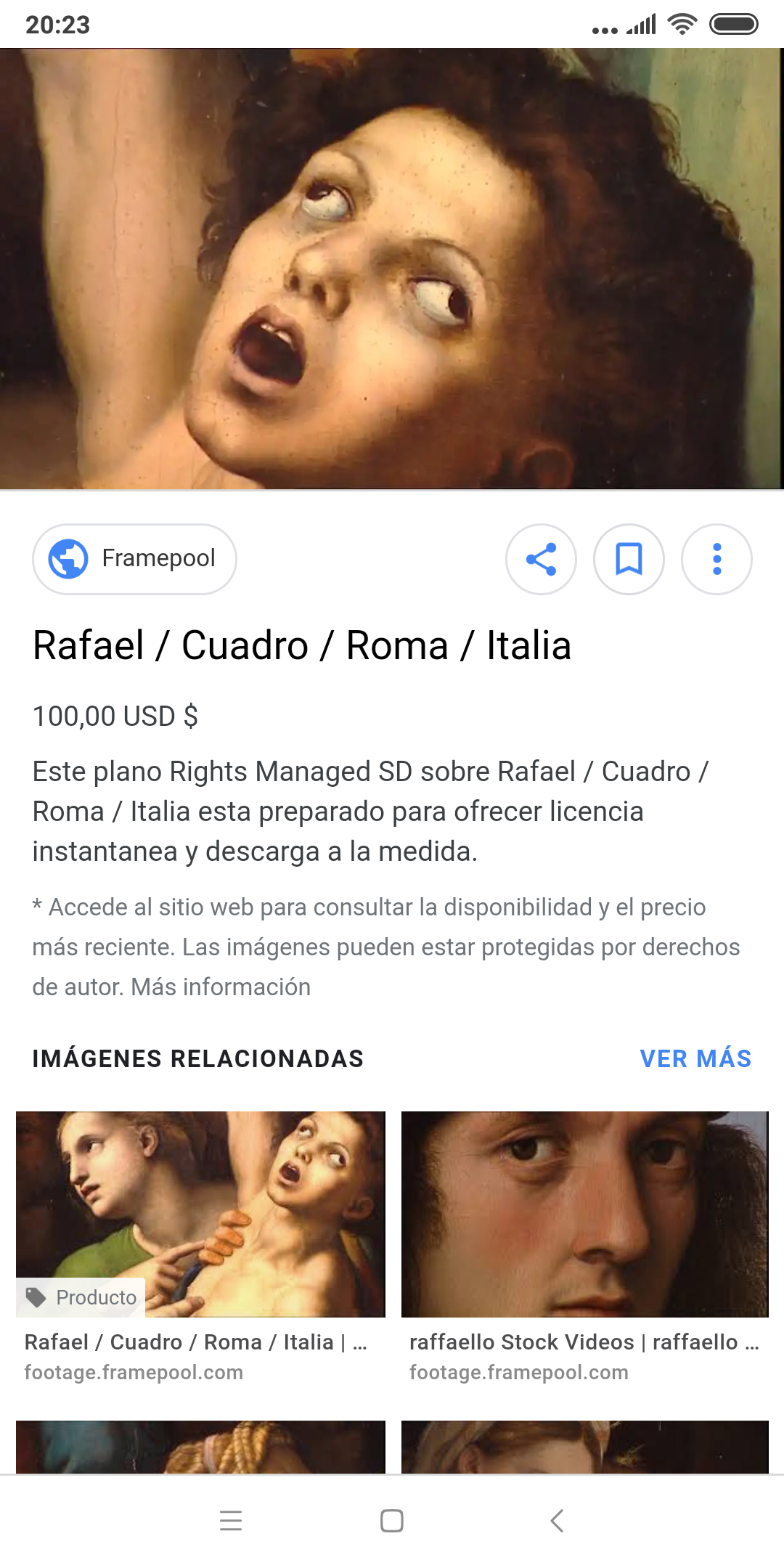The image size is (784, 1568).
Task: Share this image result
Action: pos(541,559)
